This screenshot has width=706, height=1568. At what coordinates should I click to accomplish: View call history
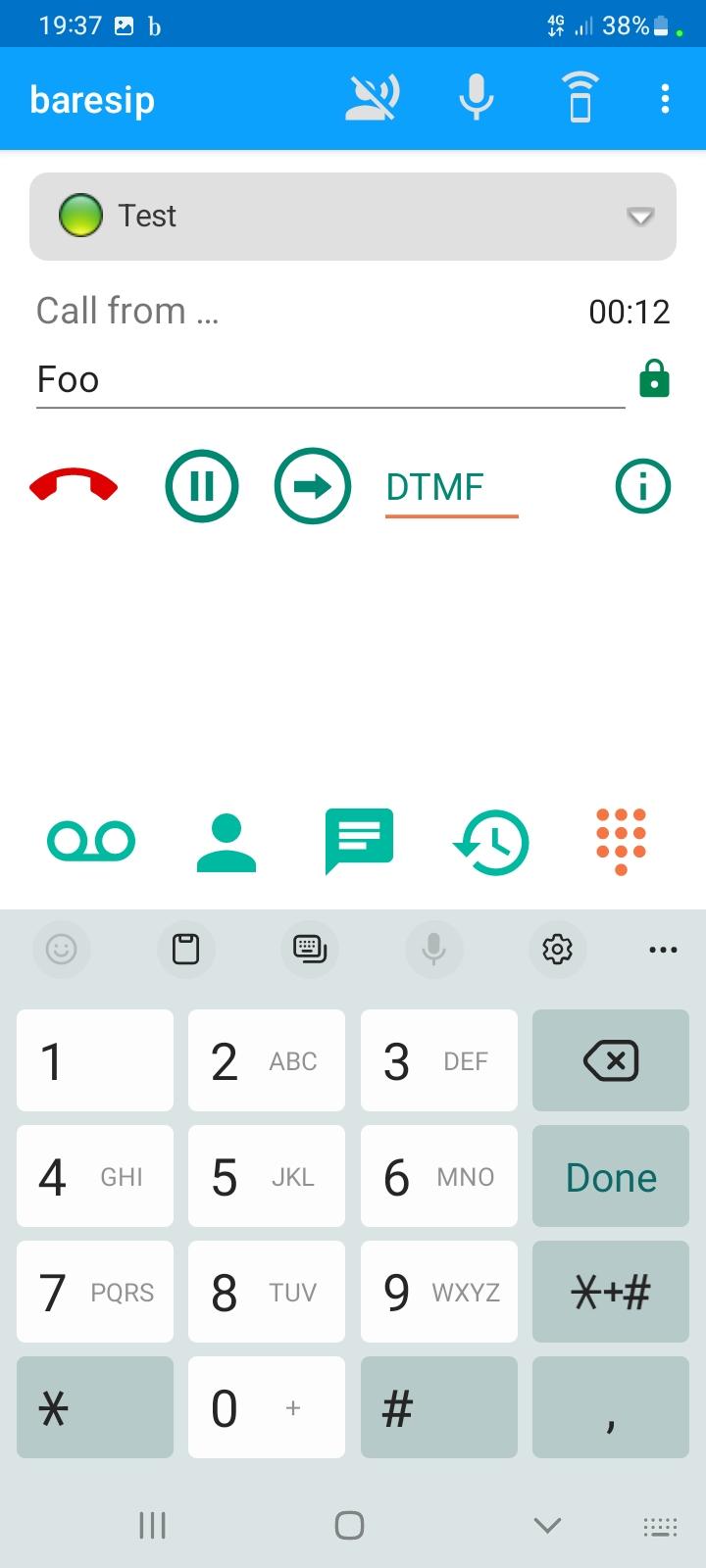[x=491, y=842]
